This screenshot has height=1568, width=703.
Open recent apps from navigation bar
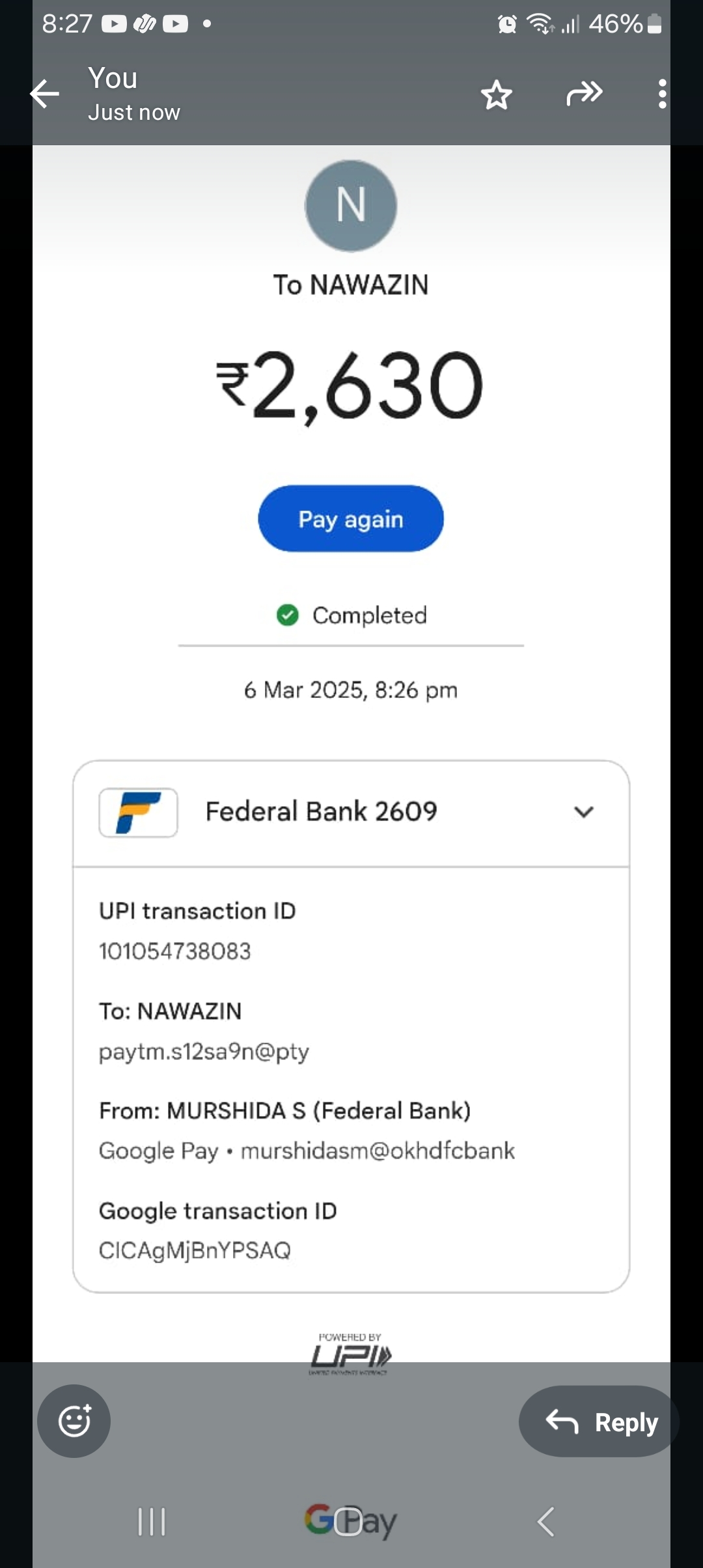point(152,1522)
